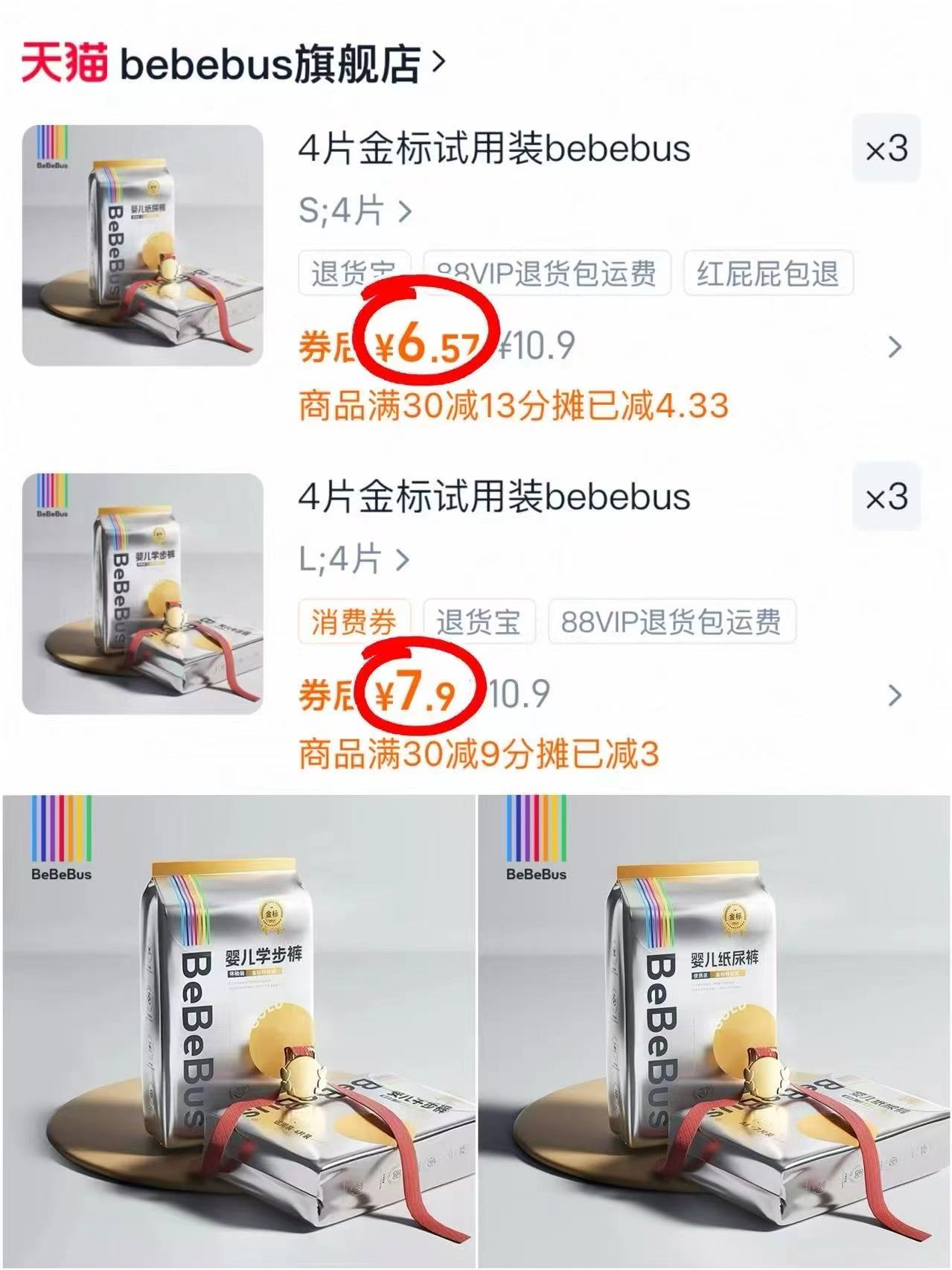The width and height of the screenshot is (952, 1270).
Task: Click the second product's BeBeBus package thumbnail
Action: pos(141,596)
